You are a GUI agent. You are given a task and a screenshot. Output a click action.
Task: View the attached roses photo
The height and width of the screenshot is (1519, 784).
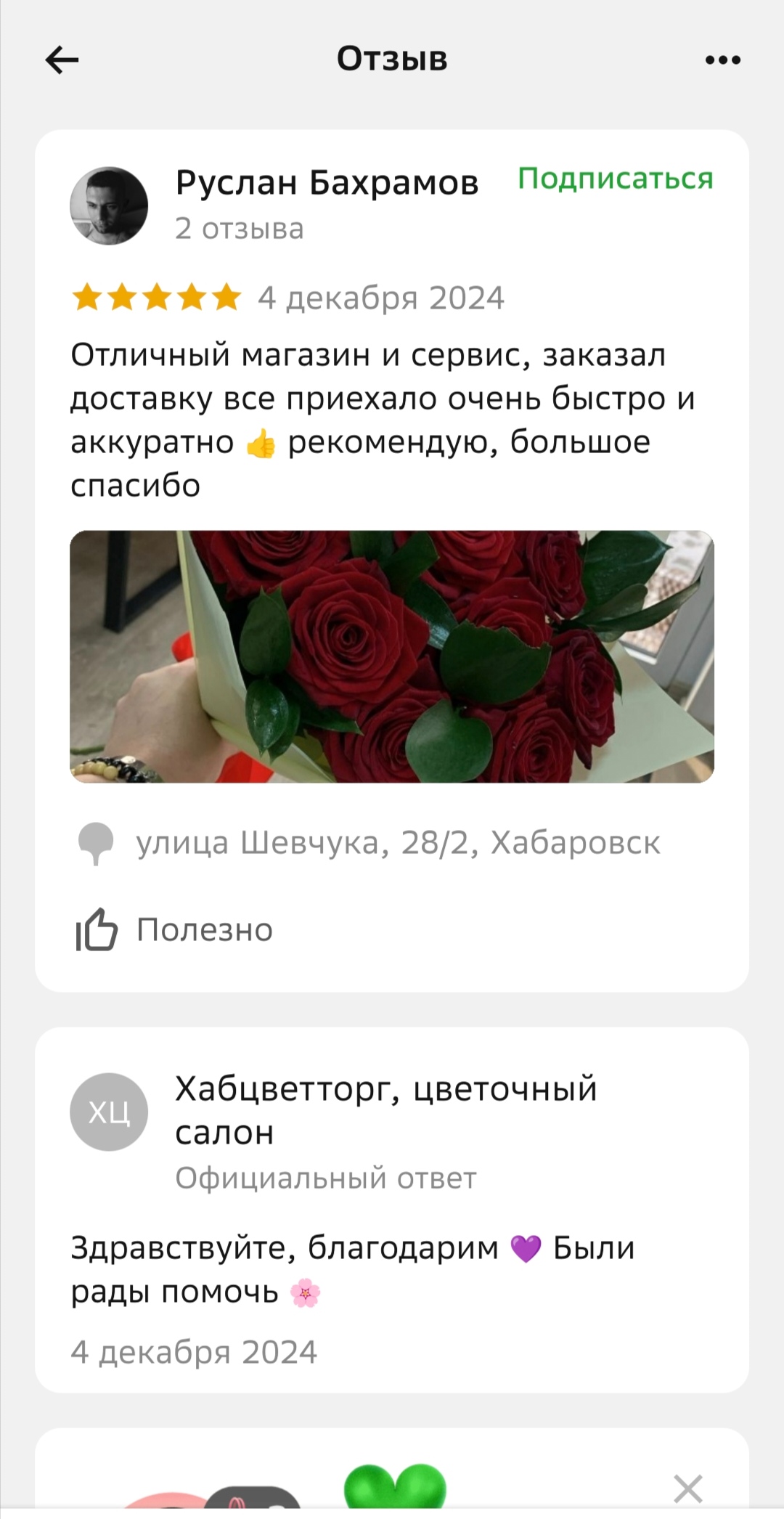pos(392,656)
